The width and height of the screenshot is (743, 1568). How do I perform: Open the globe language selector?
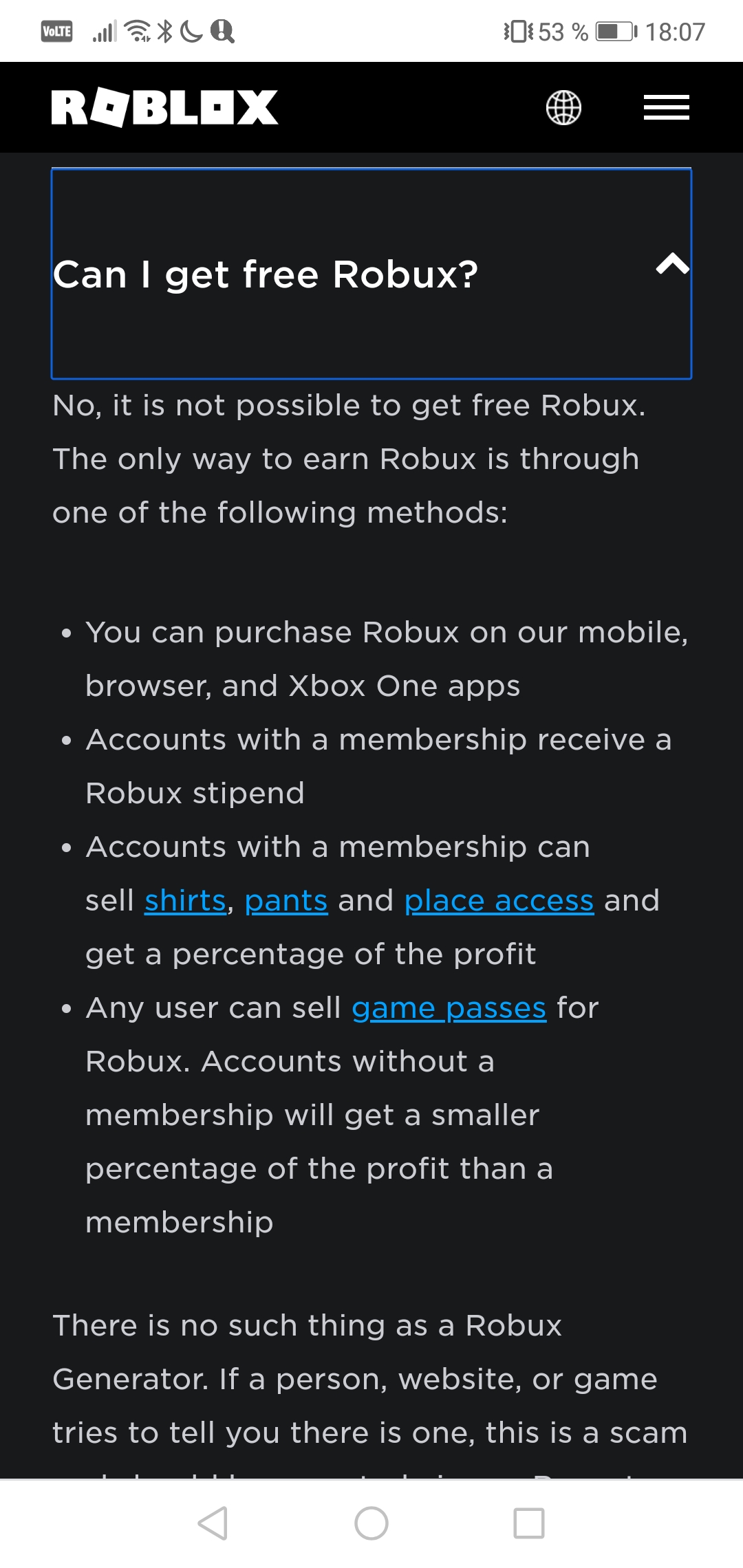coord(563,108)
